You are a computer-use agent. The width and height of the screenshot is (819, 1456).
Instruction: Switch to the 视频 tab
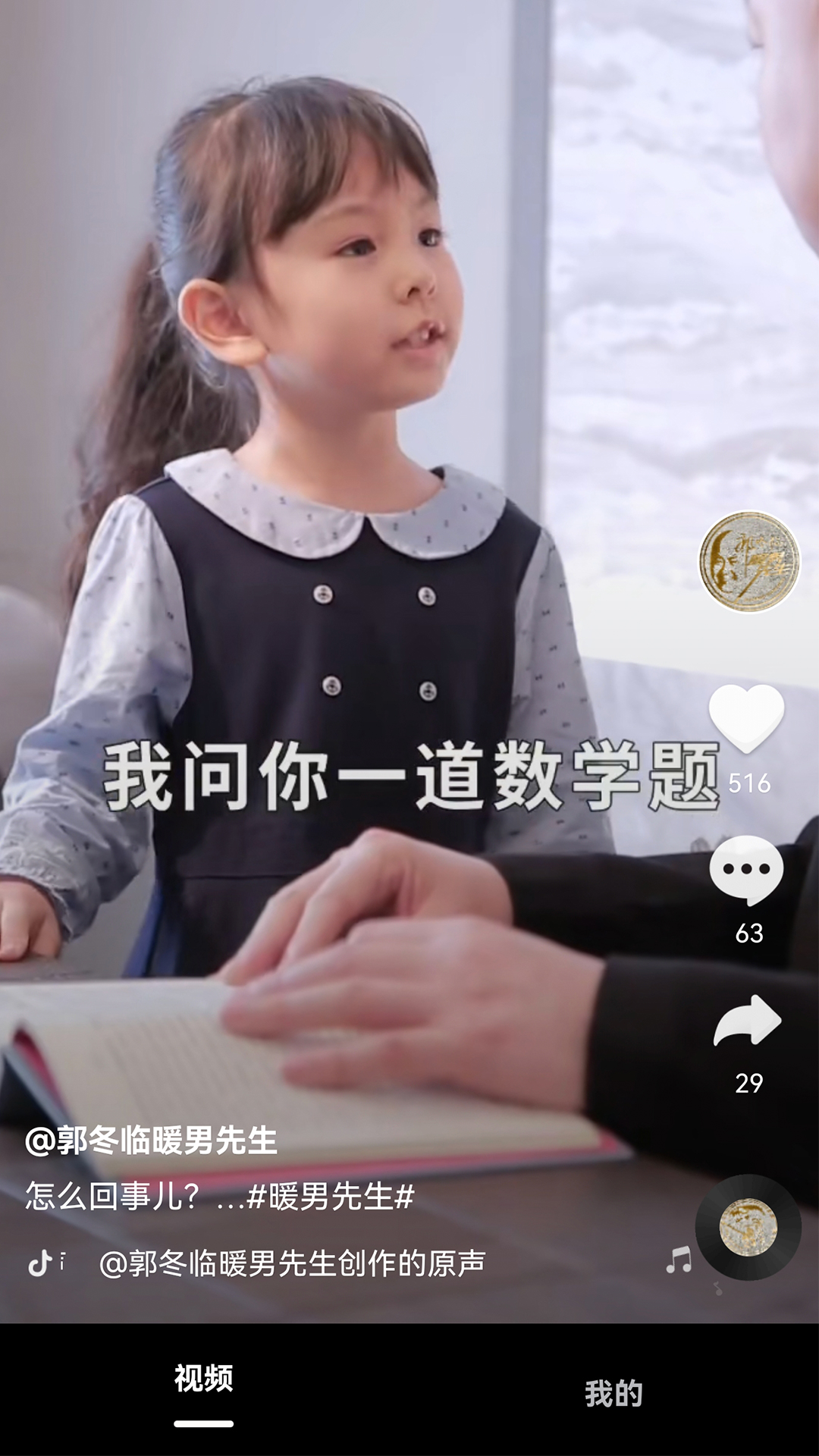click(x=203, y=1379)
